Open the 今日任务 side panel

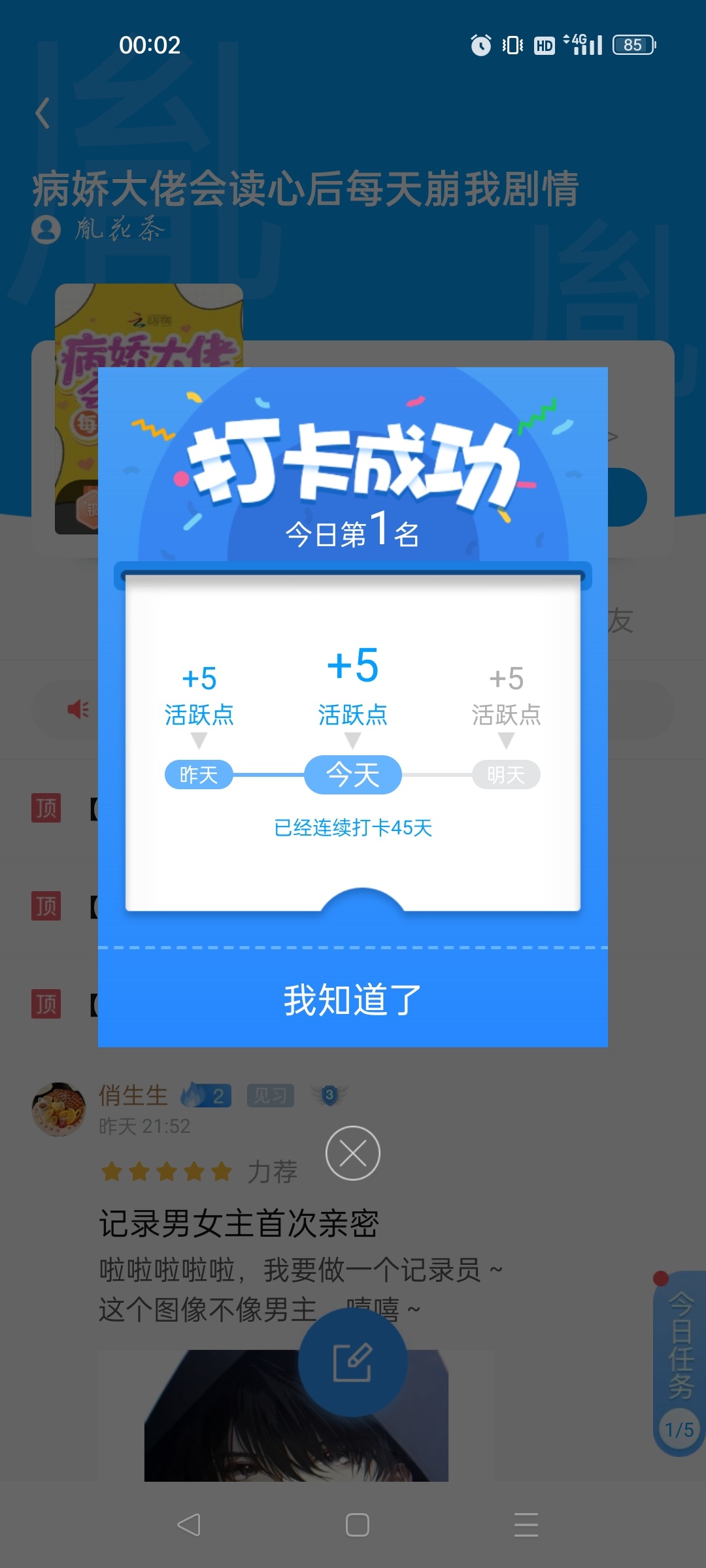click(680, 1363)
